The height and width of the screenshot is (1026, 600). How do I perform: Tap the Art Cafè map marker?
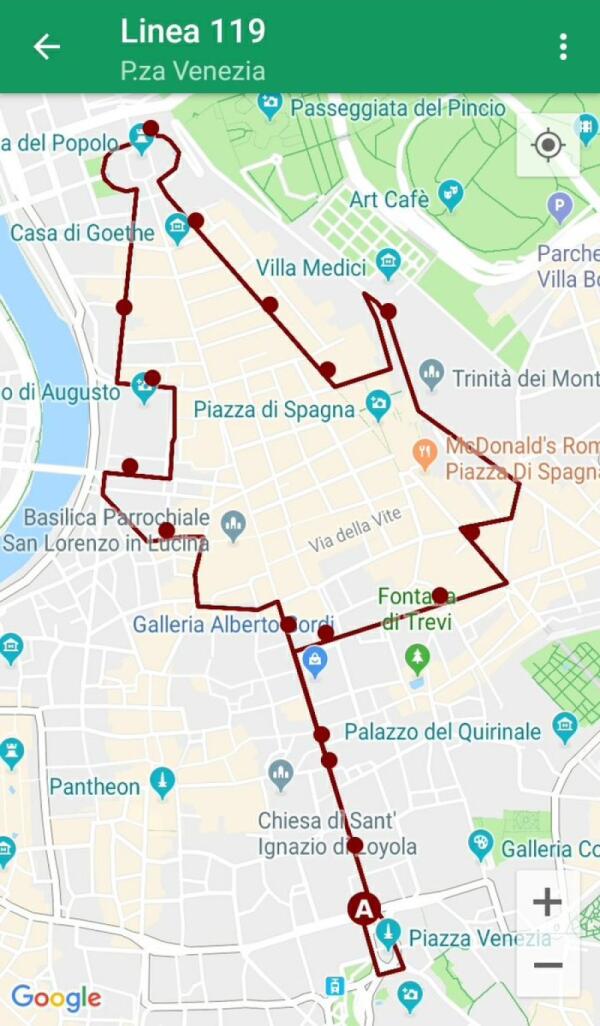point(451,194)
